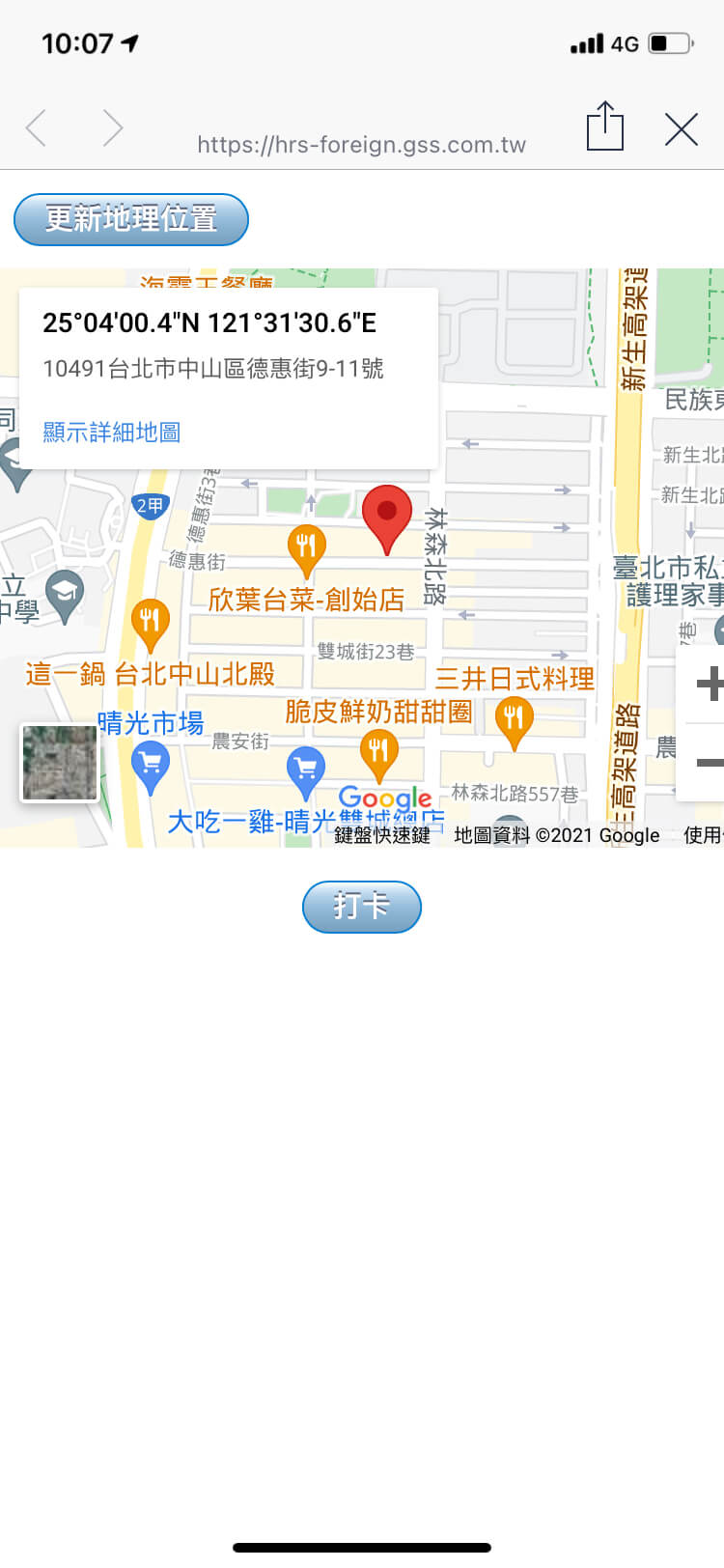Tap the 打卡 check-in button
Screen dimensions: 724x1568
click(x=362, y=907)
